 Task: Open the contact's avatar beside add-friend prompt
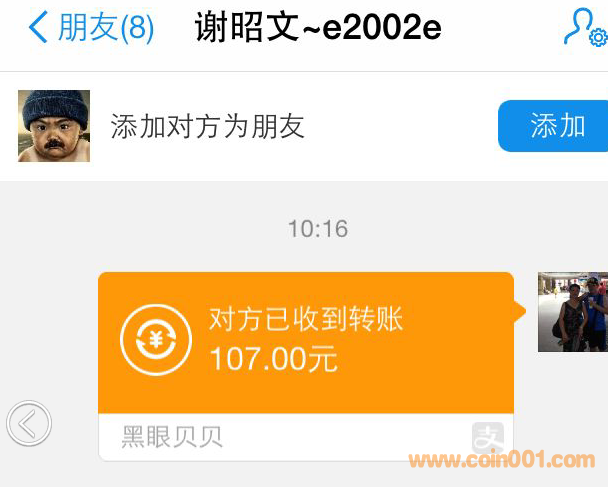point(54,126)
